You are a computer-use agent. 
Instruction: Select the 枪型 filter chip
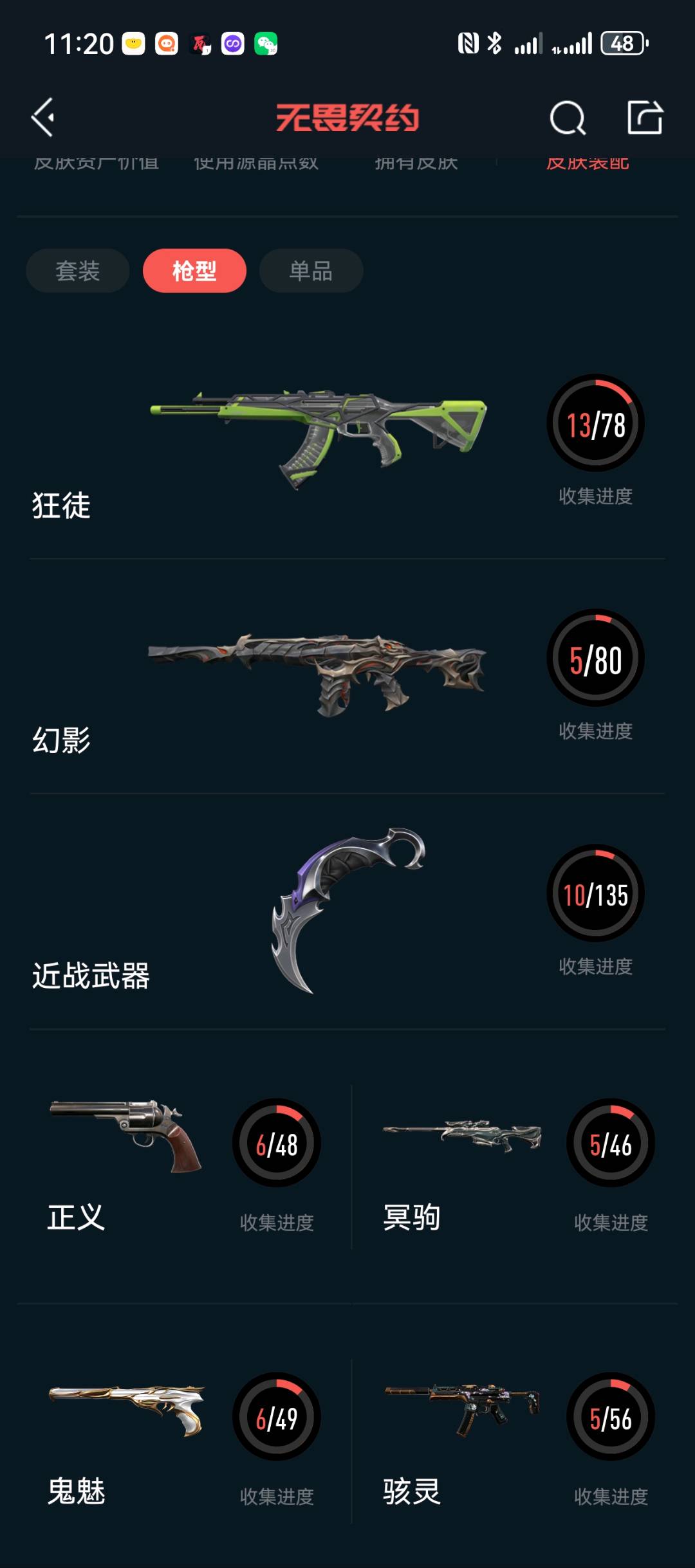pyautogui.click(x=194, y=271)
